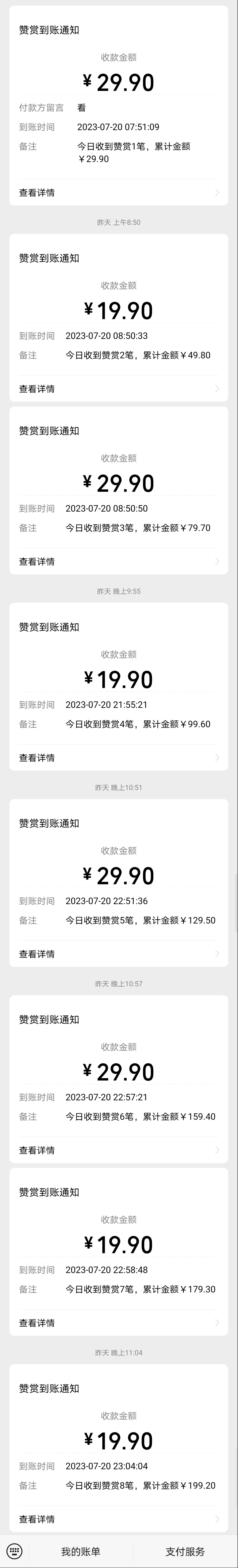
Task: See details of the 22:57:21 reward
Action: coord(37,1150)
